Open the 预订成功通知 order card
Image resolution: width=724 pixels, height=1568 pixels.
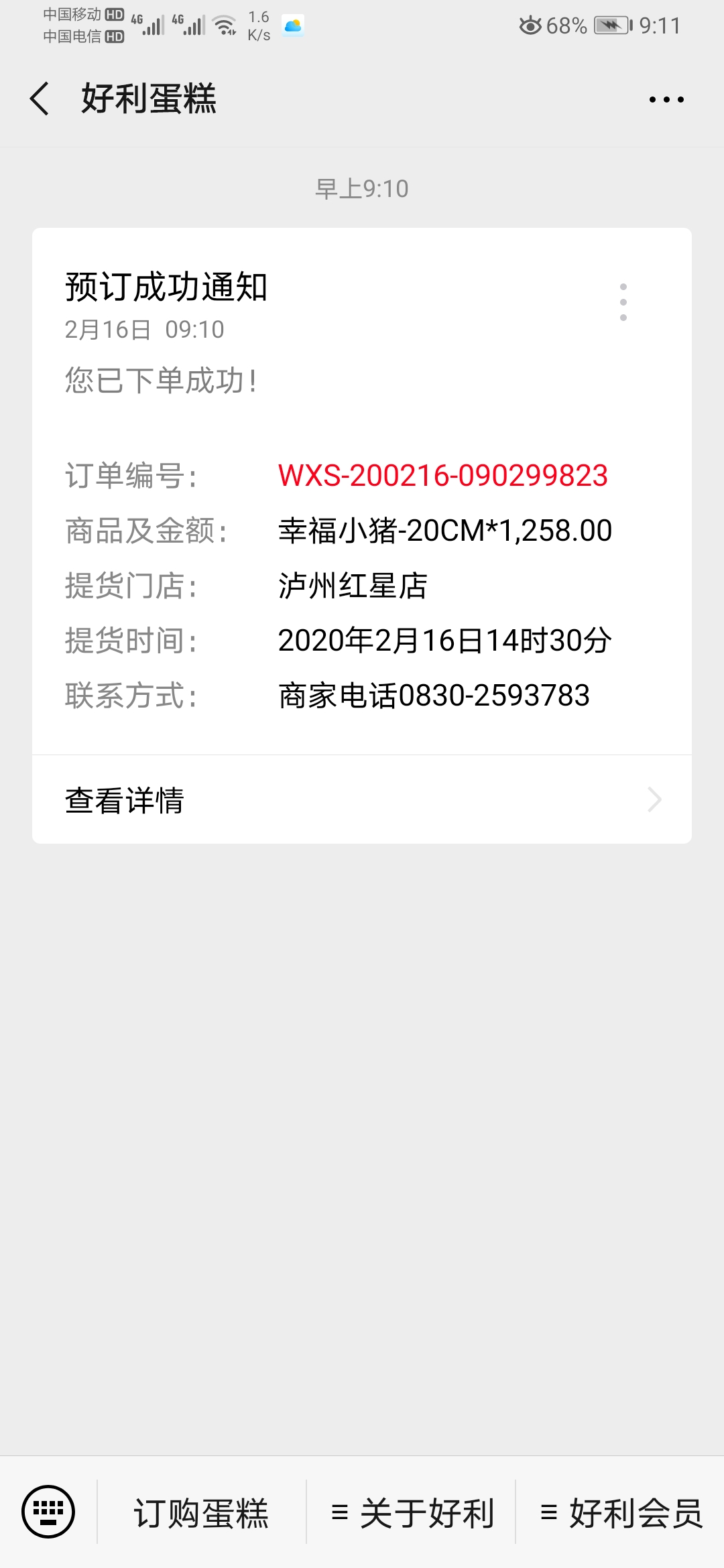click(362, 491)
